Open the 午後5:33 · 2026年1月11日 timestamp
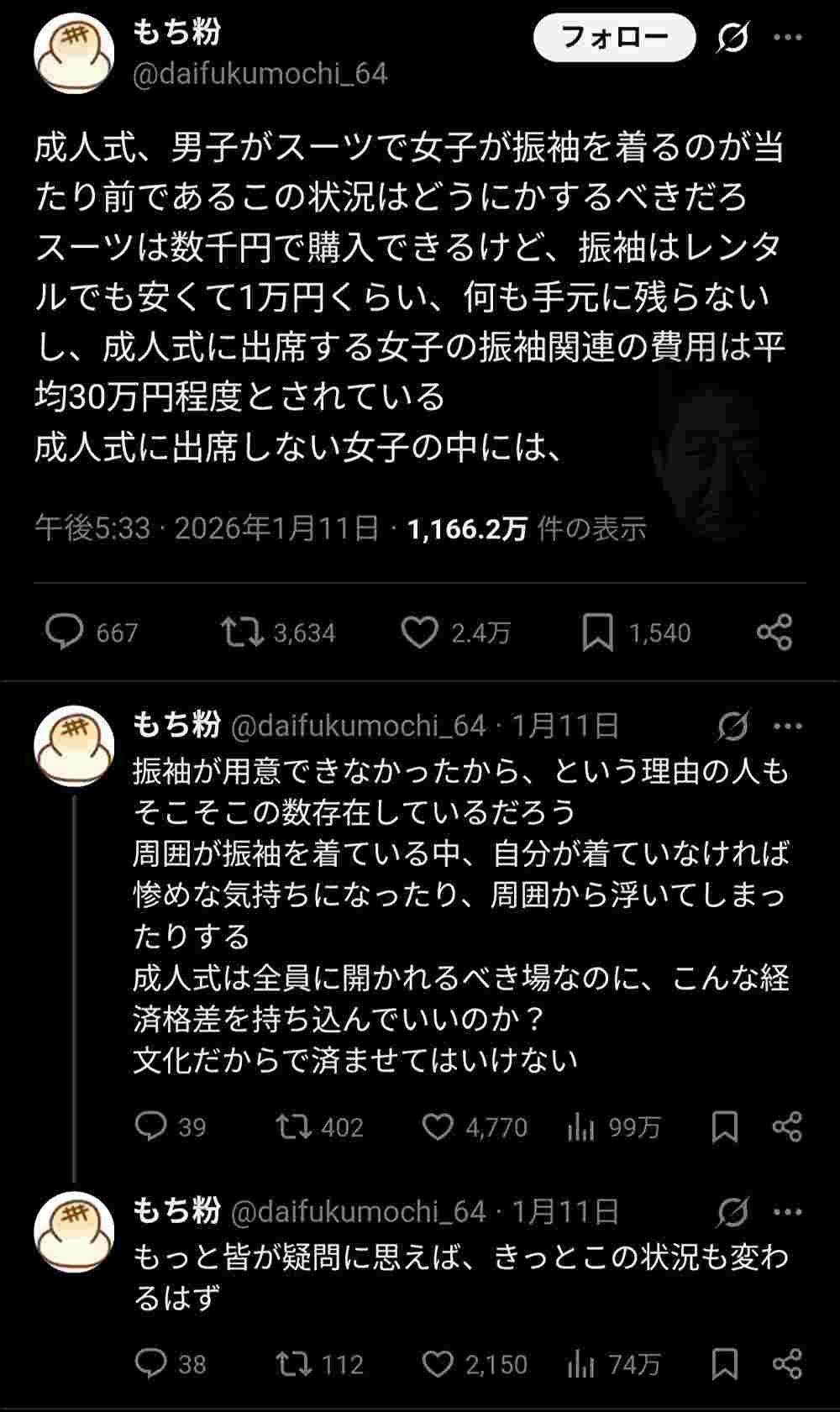This screenshot has height=1412, width=840. [x=207, y=528]
